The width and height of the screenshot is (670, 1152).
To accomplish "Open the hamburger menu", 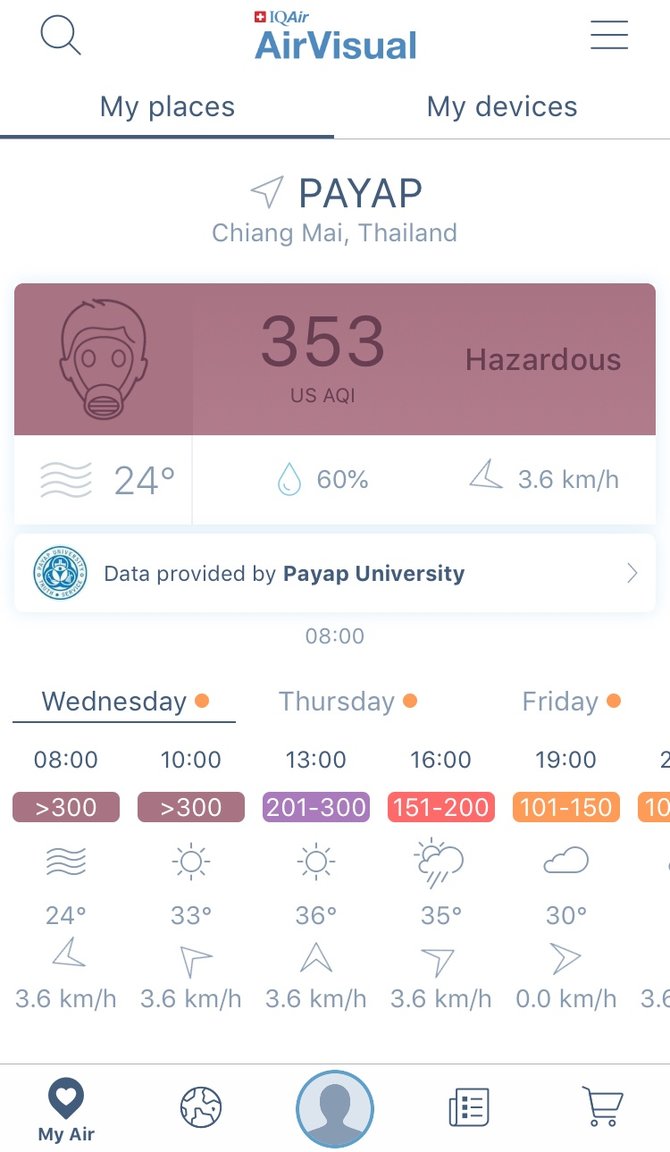I will [x=609, y=36].
